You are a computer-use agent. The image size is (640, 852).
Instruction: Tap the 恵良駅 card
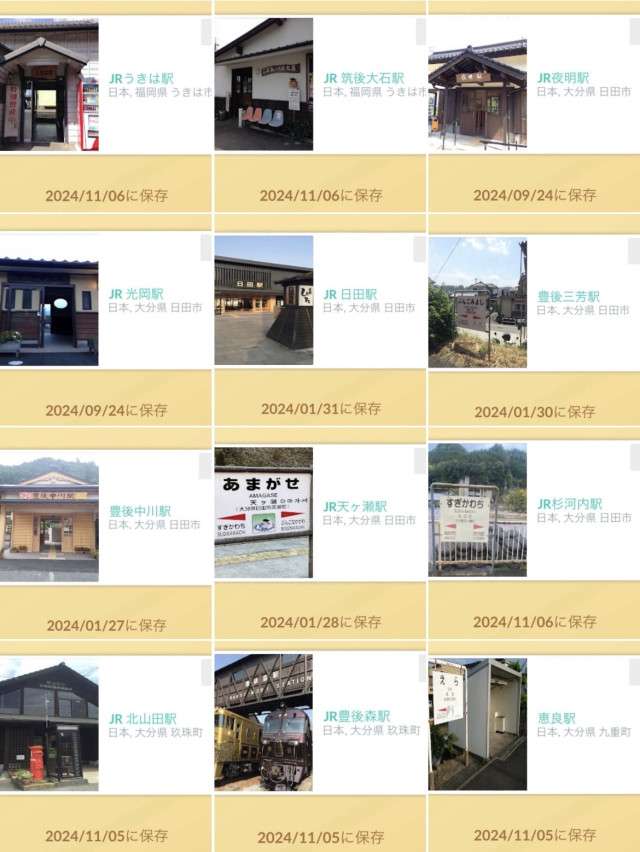[x=533, y=724]
